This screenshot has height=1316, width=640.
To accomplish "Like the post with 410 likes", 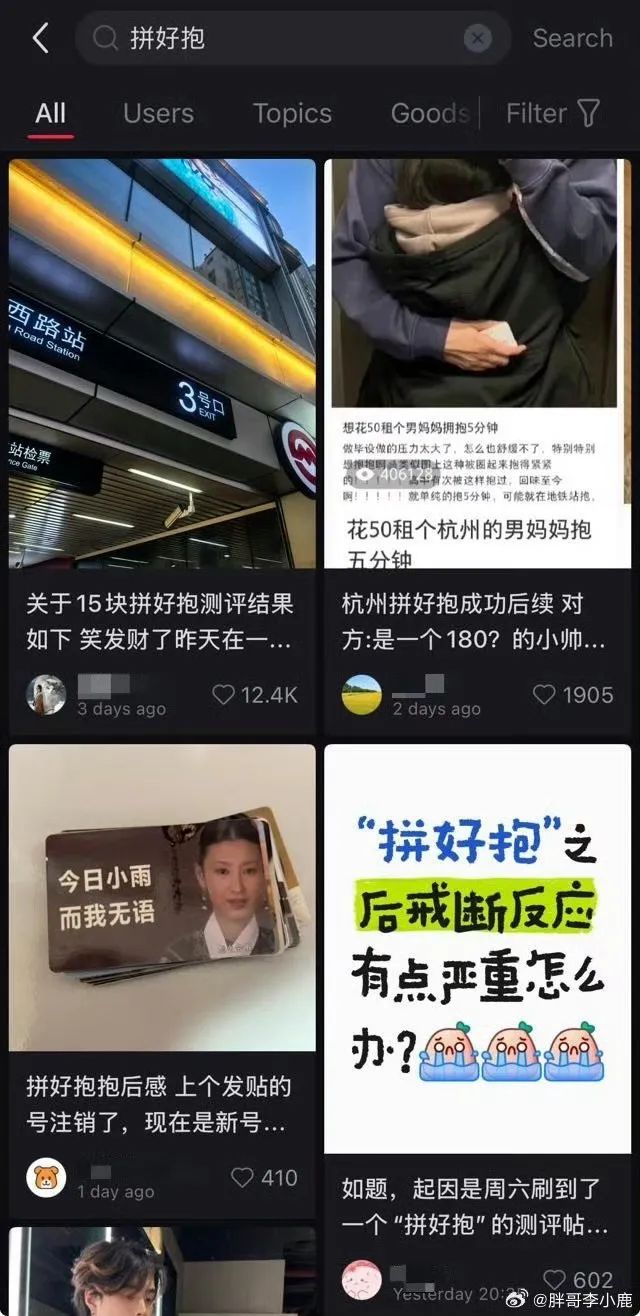I will click(264, 1178).
